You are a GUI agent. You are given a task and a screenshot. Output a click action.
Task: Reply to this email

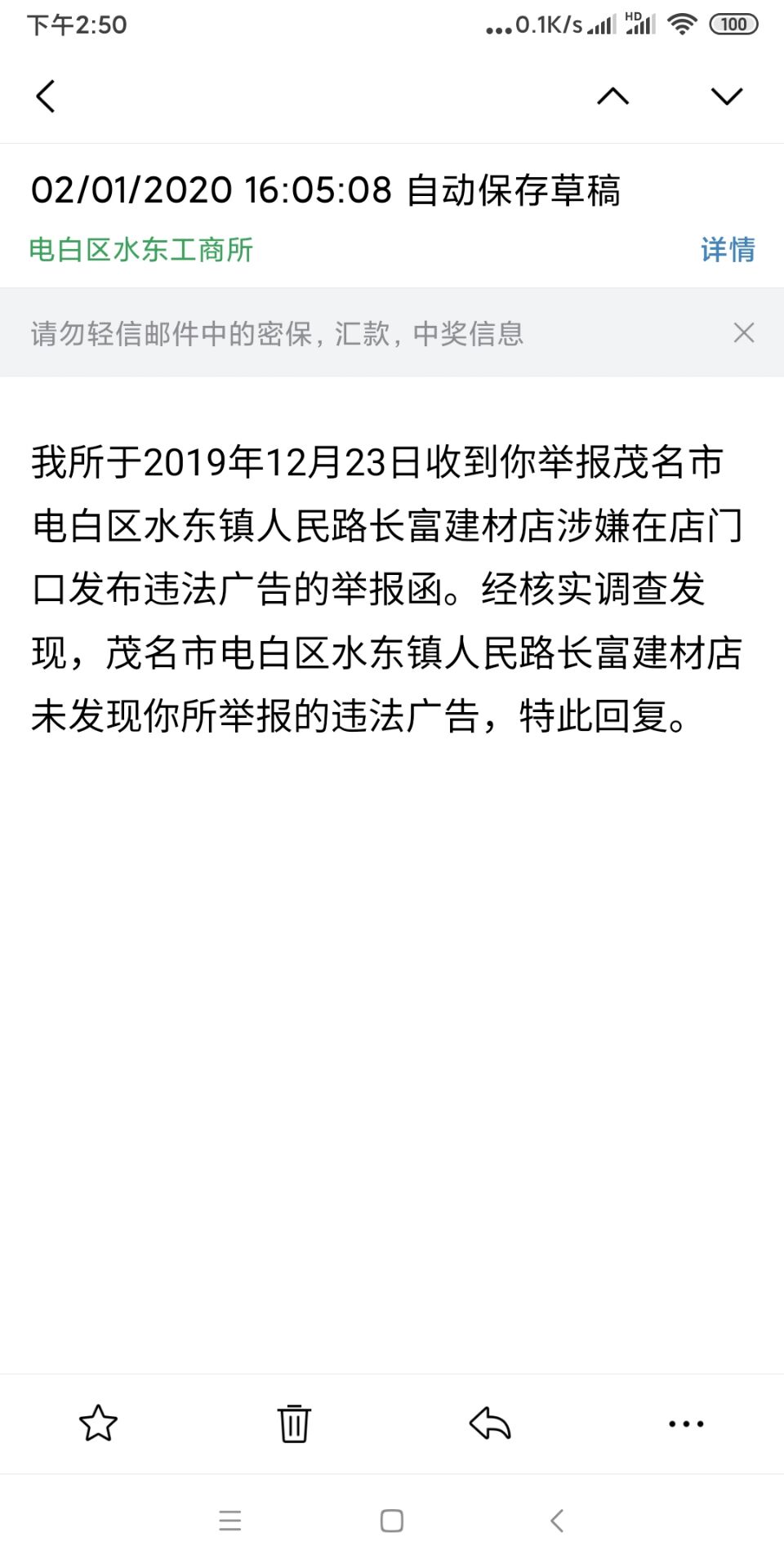490,1423
